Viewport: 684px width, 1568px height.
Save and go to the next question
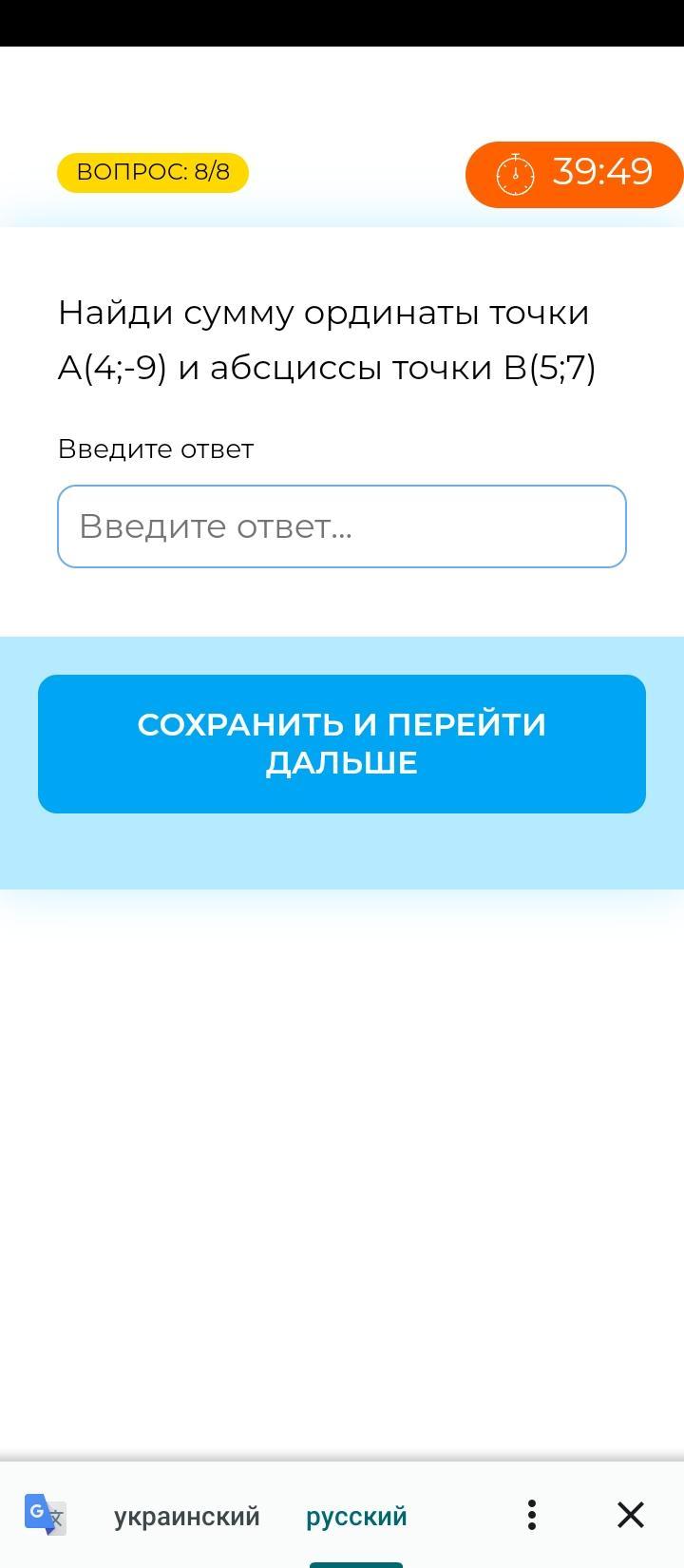click(342, 744)
